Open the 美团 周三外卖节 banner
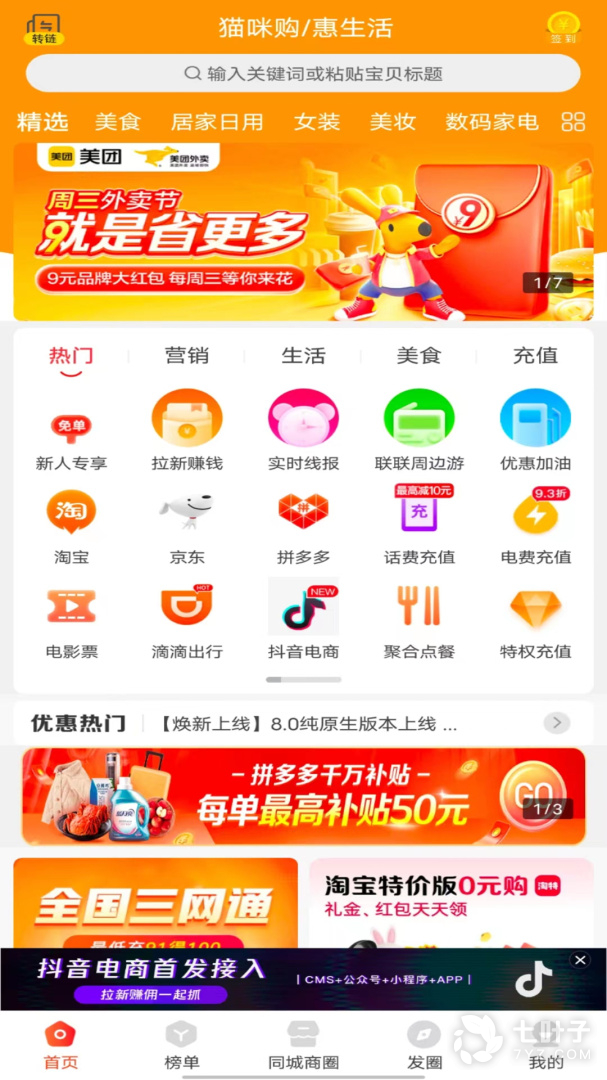 303,232
